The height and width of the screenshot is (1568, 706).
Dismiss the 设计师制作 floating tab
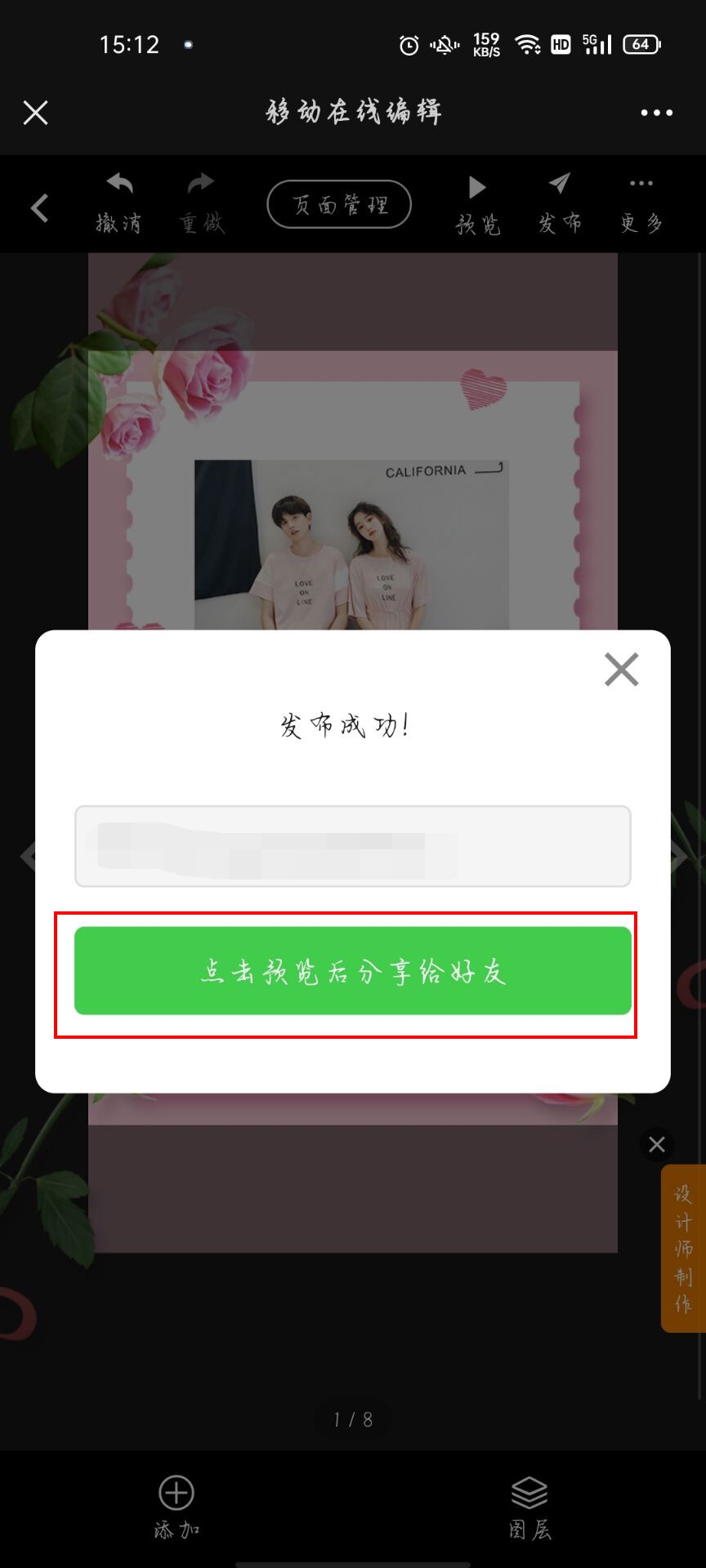pos(656,1145)
